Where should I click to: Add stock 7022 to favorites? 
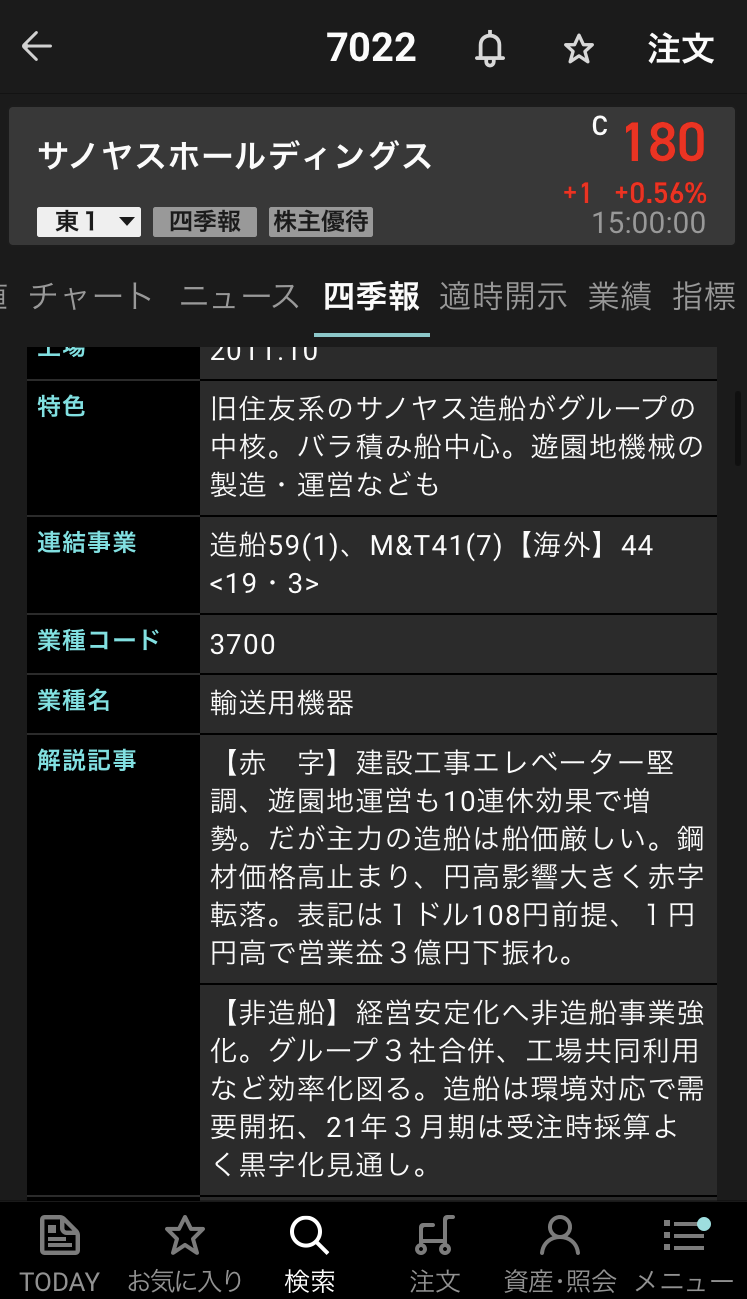pos(579,49)
